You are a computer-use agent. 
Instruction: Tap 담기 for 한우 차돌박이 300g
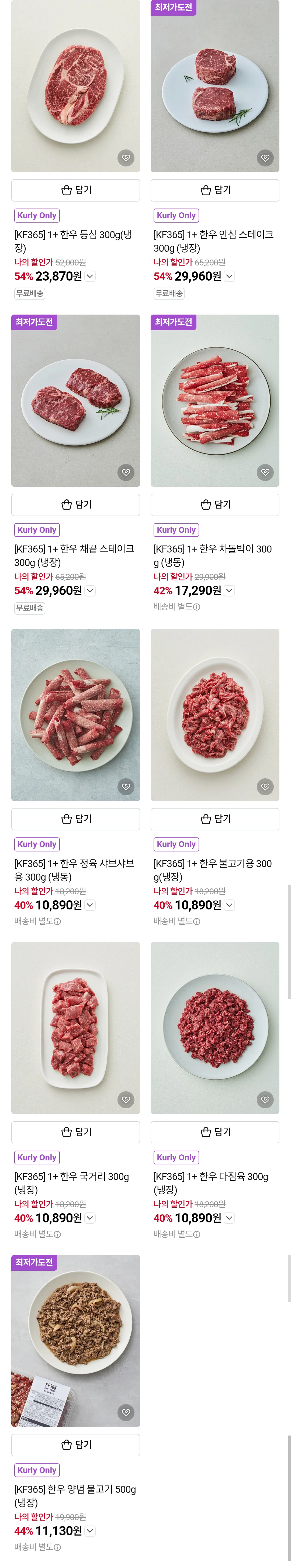click(214, 505)
